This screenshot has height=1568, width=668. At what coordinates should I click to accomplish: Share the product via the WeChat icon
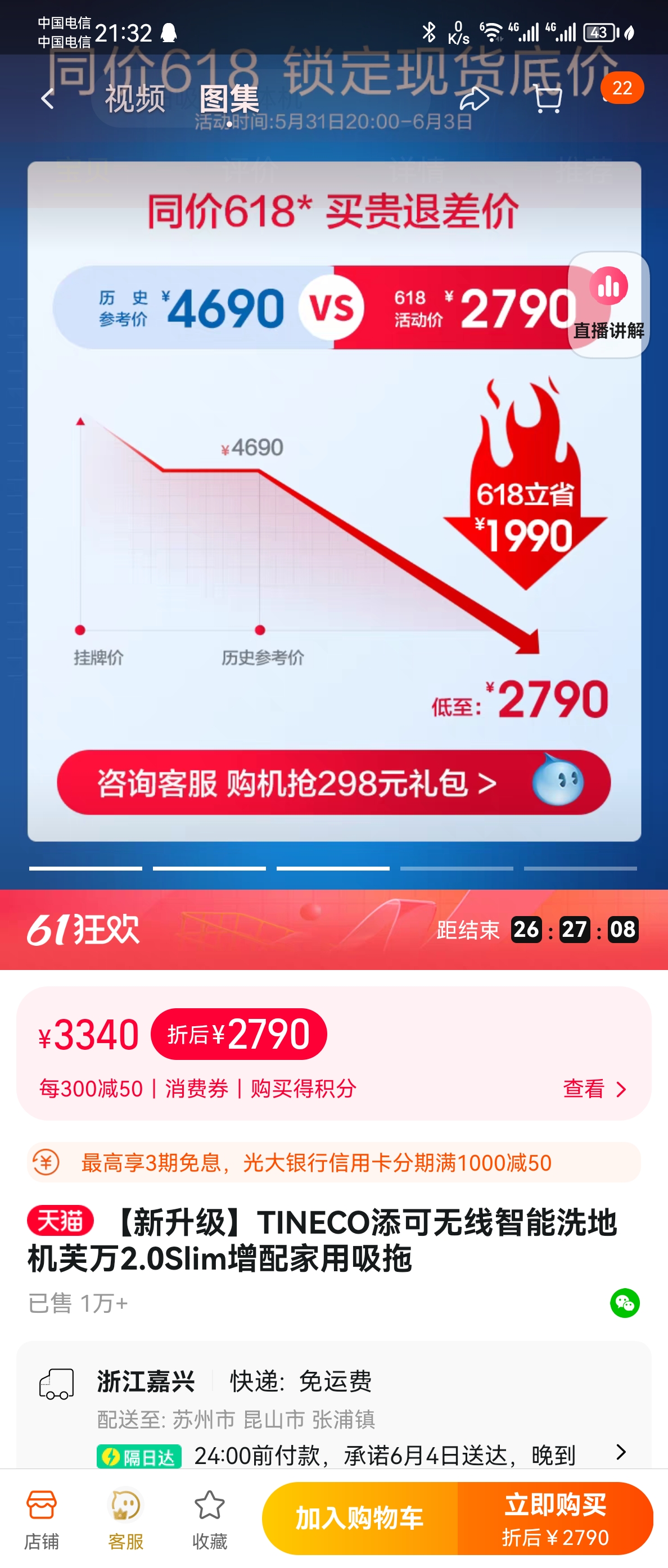pyautogui.click(x=625, y=1303)
